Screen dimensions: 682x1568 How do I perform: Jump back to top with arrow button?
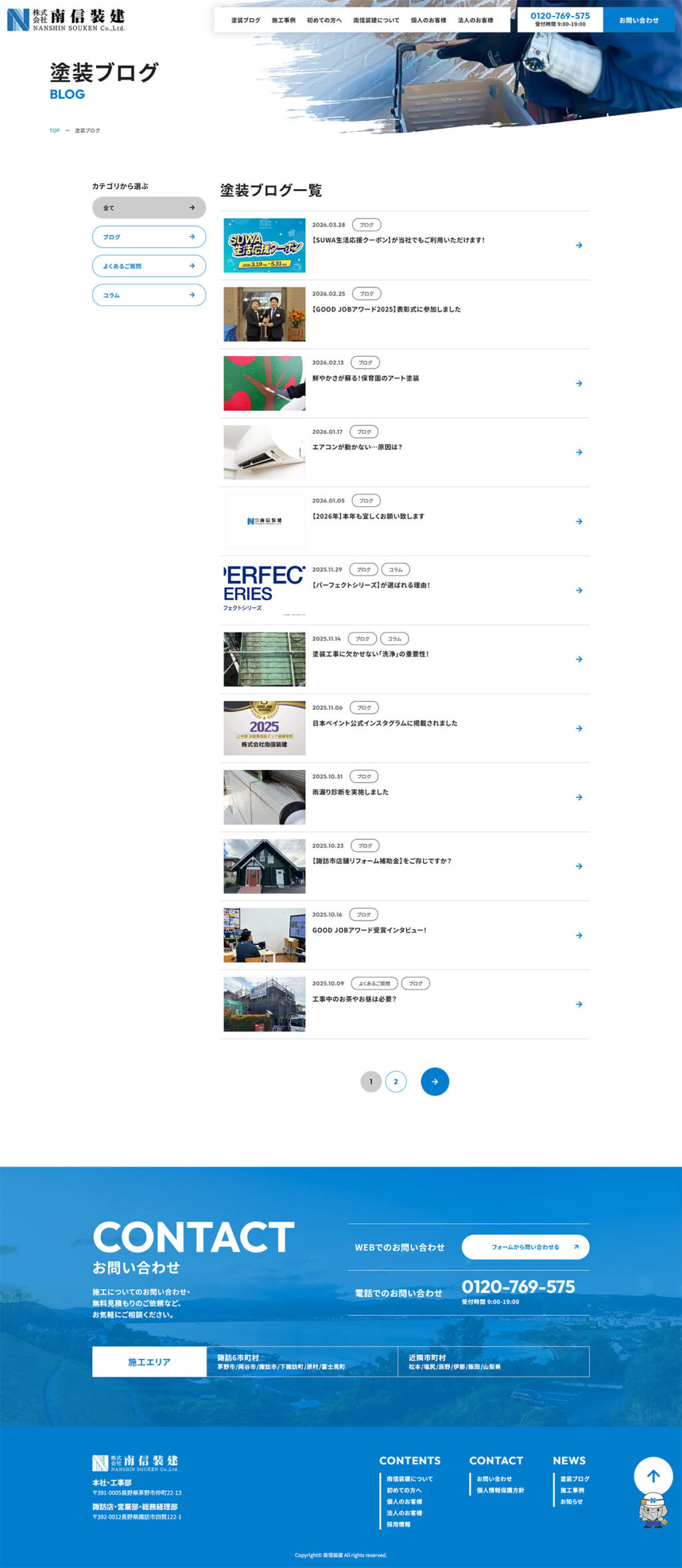653,1476
